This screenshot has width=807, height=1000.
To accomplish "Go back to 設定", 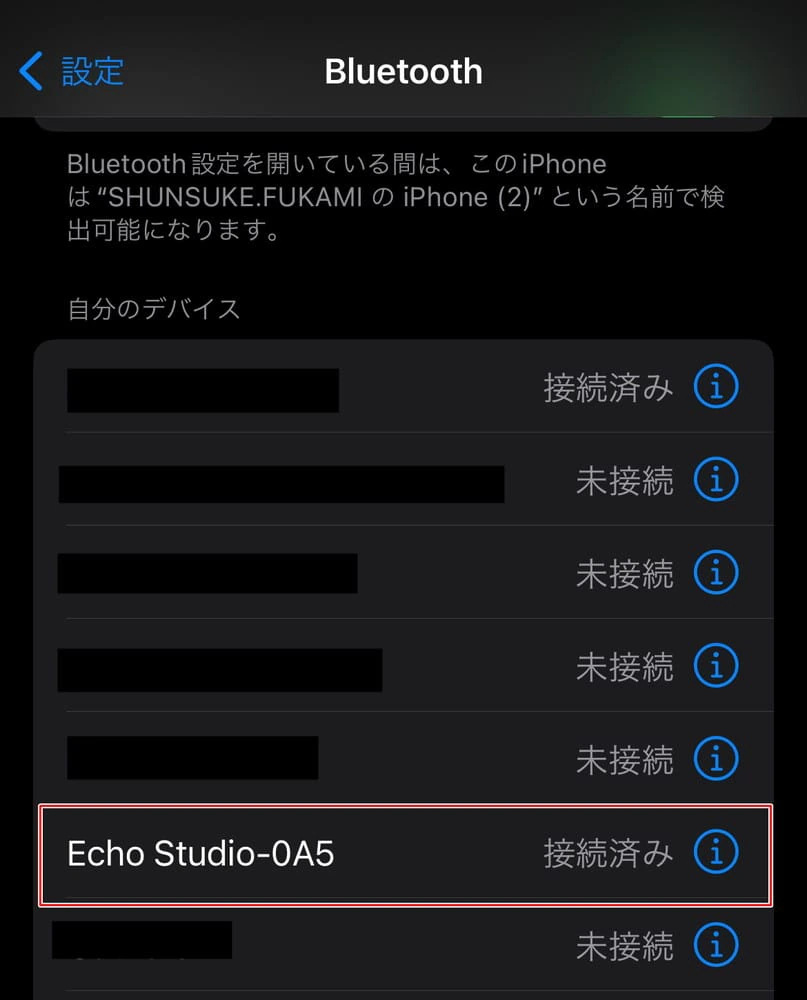I will coord(72,72).
